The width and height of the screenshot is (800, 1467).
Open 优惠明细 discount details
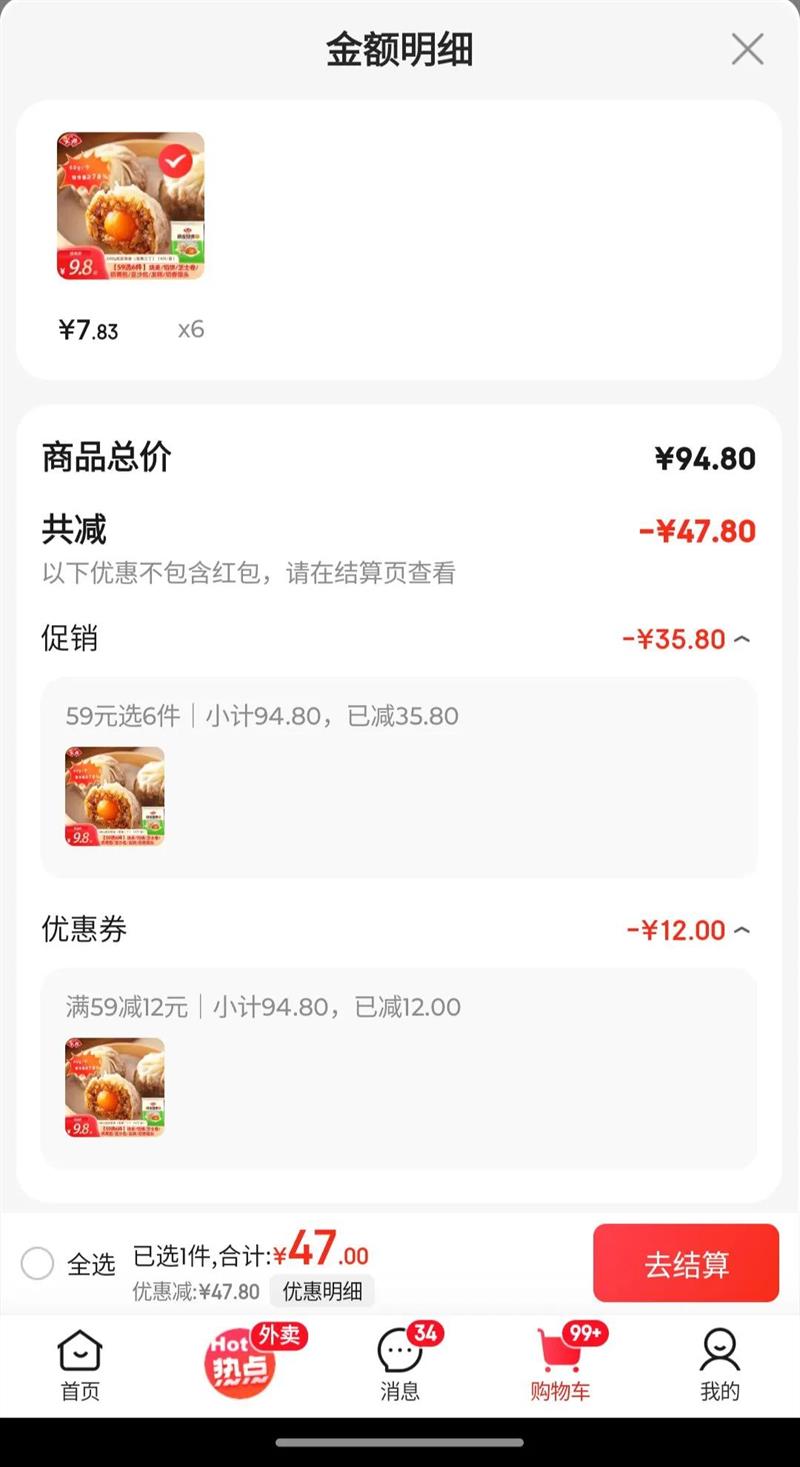tap(322, 1291)
